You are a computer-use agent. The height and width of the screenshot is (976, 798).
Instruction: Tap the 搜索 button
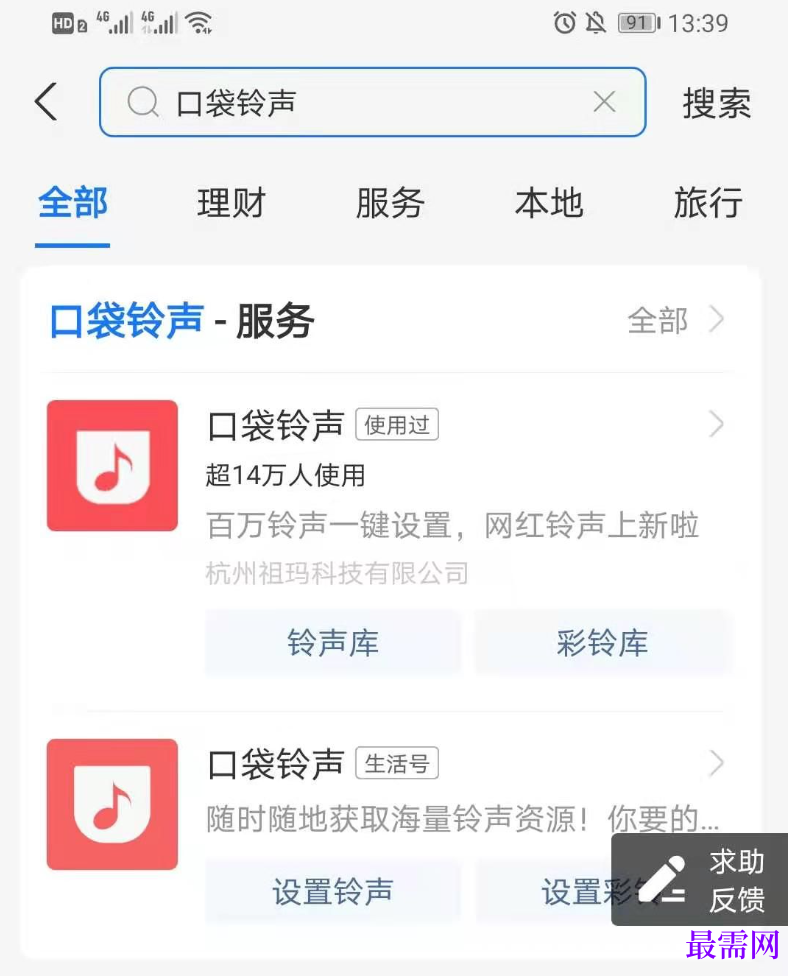pyautogui.click(x=716, y=103)
